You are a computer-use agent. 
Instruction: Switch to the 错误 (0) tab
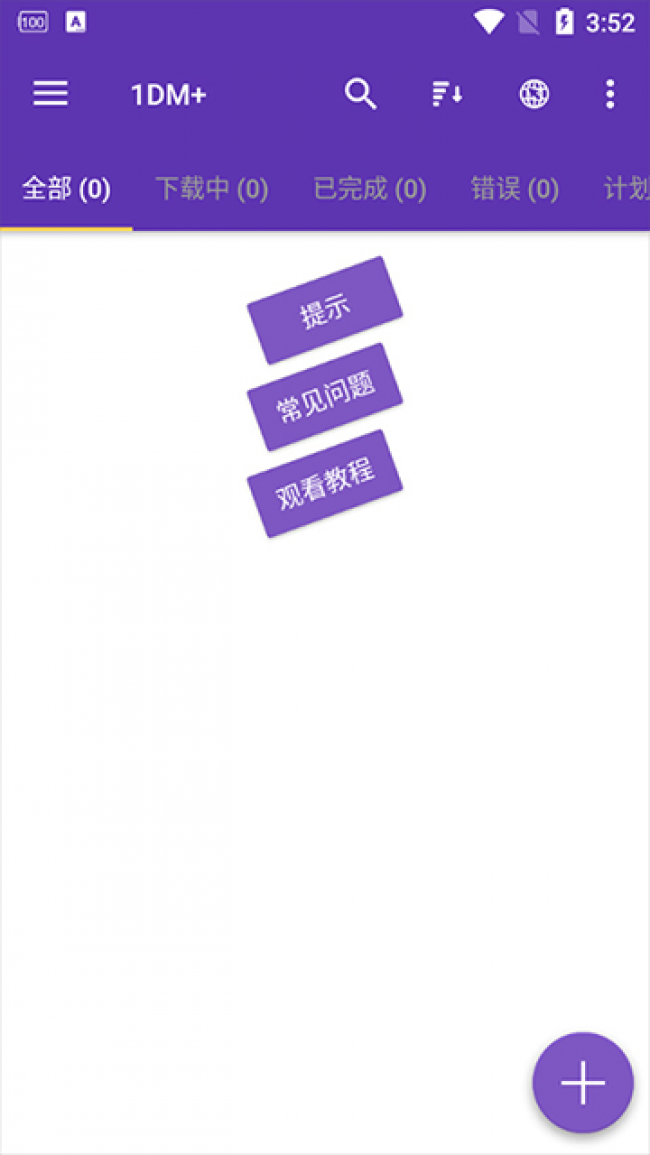pyautogui.click(x=515, y=189)
